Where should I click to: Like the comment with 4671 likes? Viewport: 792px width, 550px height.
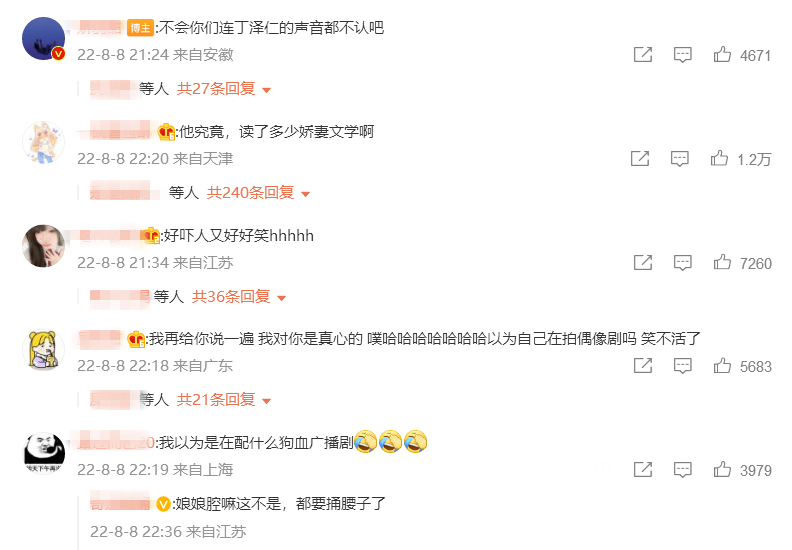pyautogui.click(x=722, y=55)
